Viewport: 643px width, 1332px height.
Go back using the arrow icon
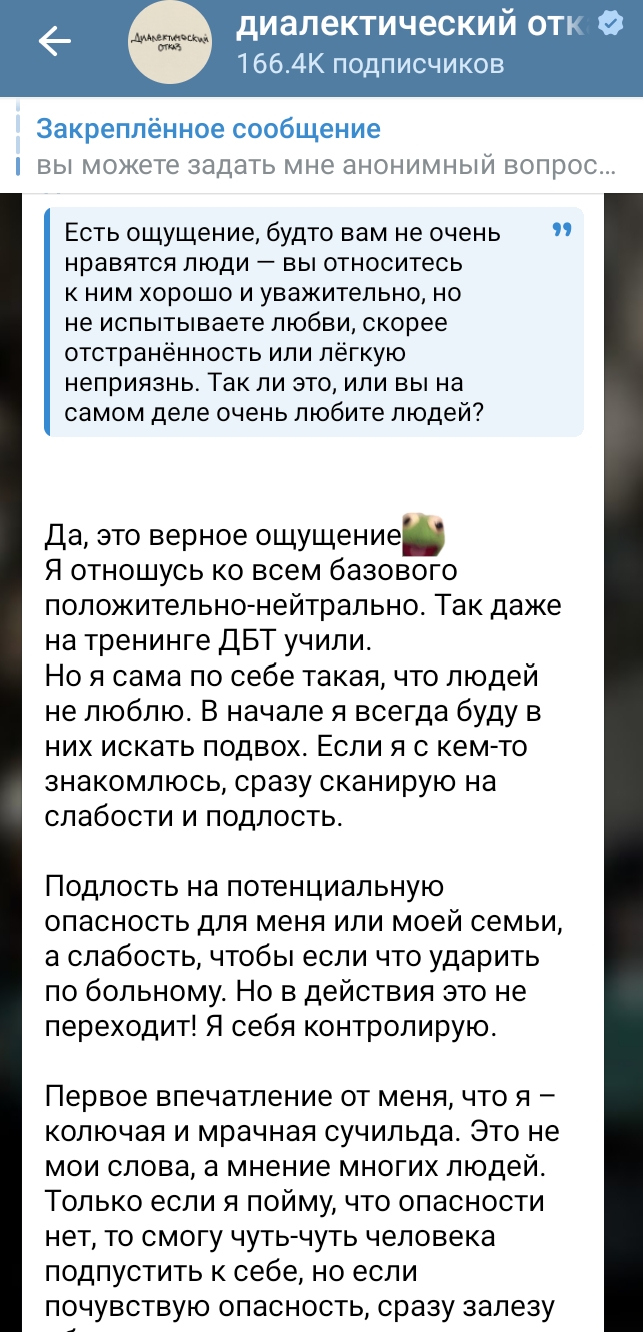pyautogui.click(x=55, y=41)
